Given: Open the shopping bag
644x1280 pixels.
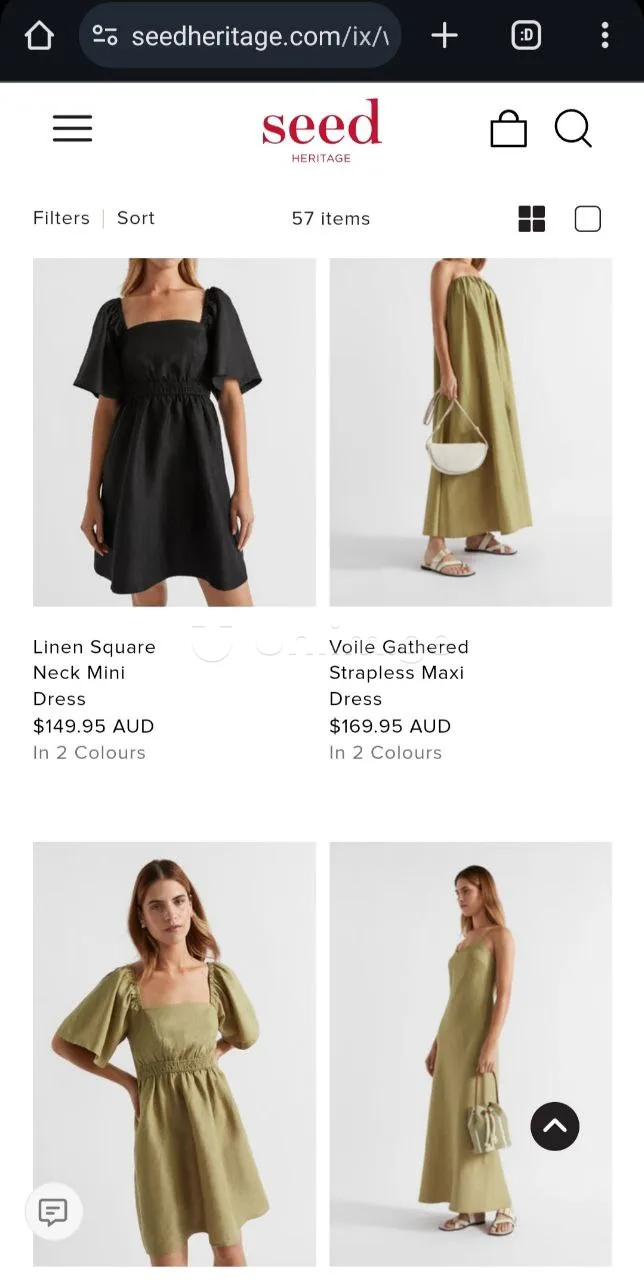Looking at the screenshot, I should (508, 129).
